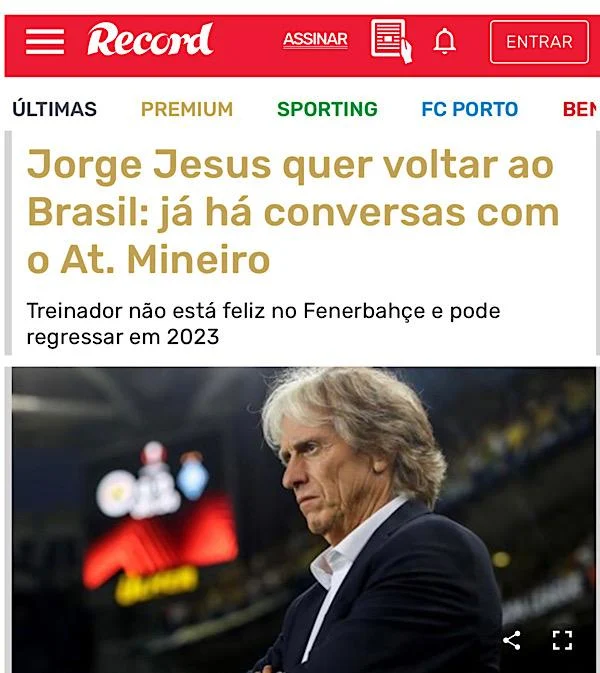The height and width of the screenshot is (673, 600).
Task: Switch to the Premium tab
Action: [x=187, y=109]
